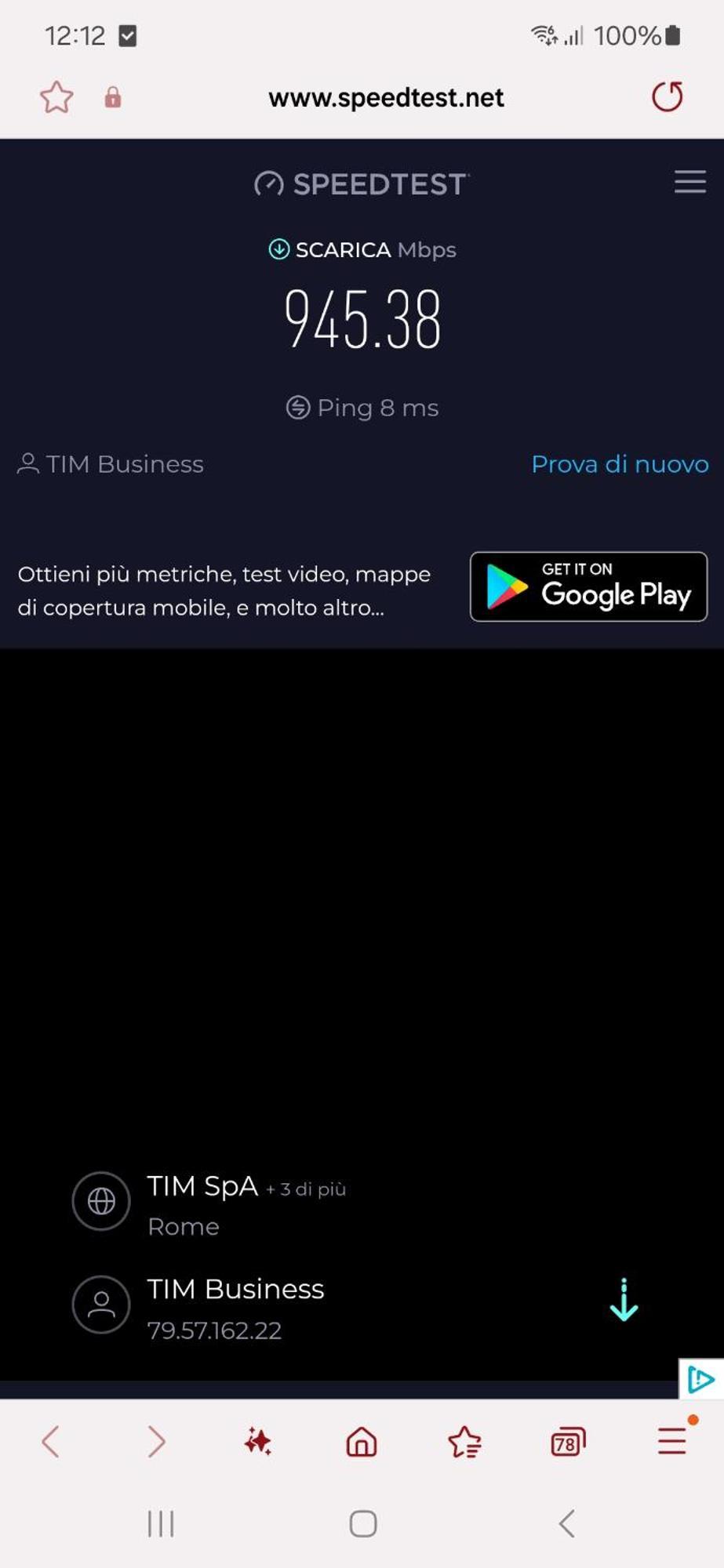Open the www.speedtest.net address bar
This screenshot has width=724, height=1568.
click(386, 98)
